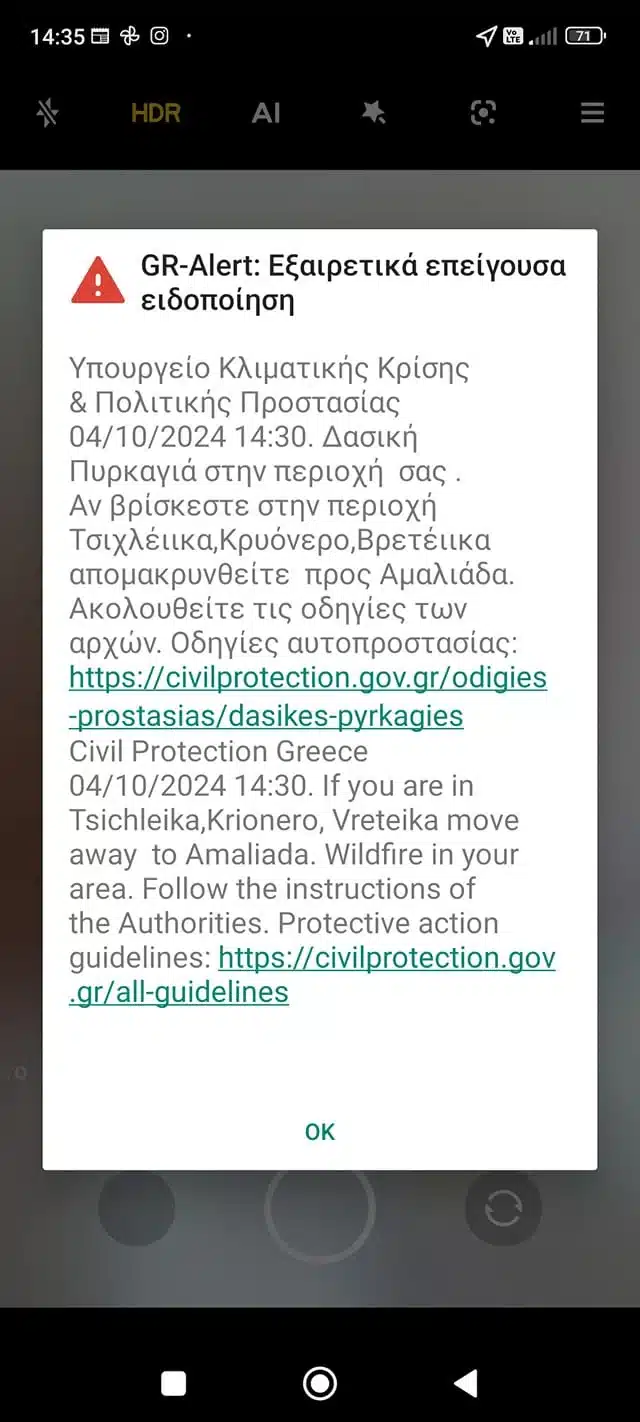This screenshot has height=1422, width=640.
Task: Toggle AI camera mode
Action: (x=266, y=113)
